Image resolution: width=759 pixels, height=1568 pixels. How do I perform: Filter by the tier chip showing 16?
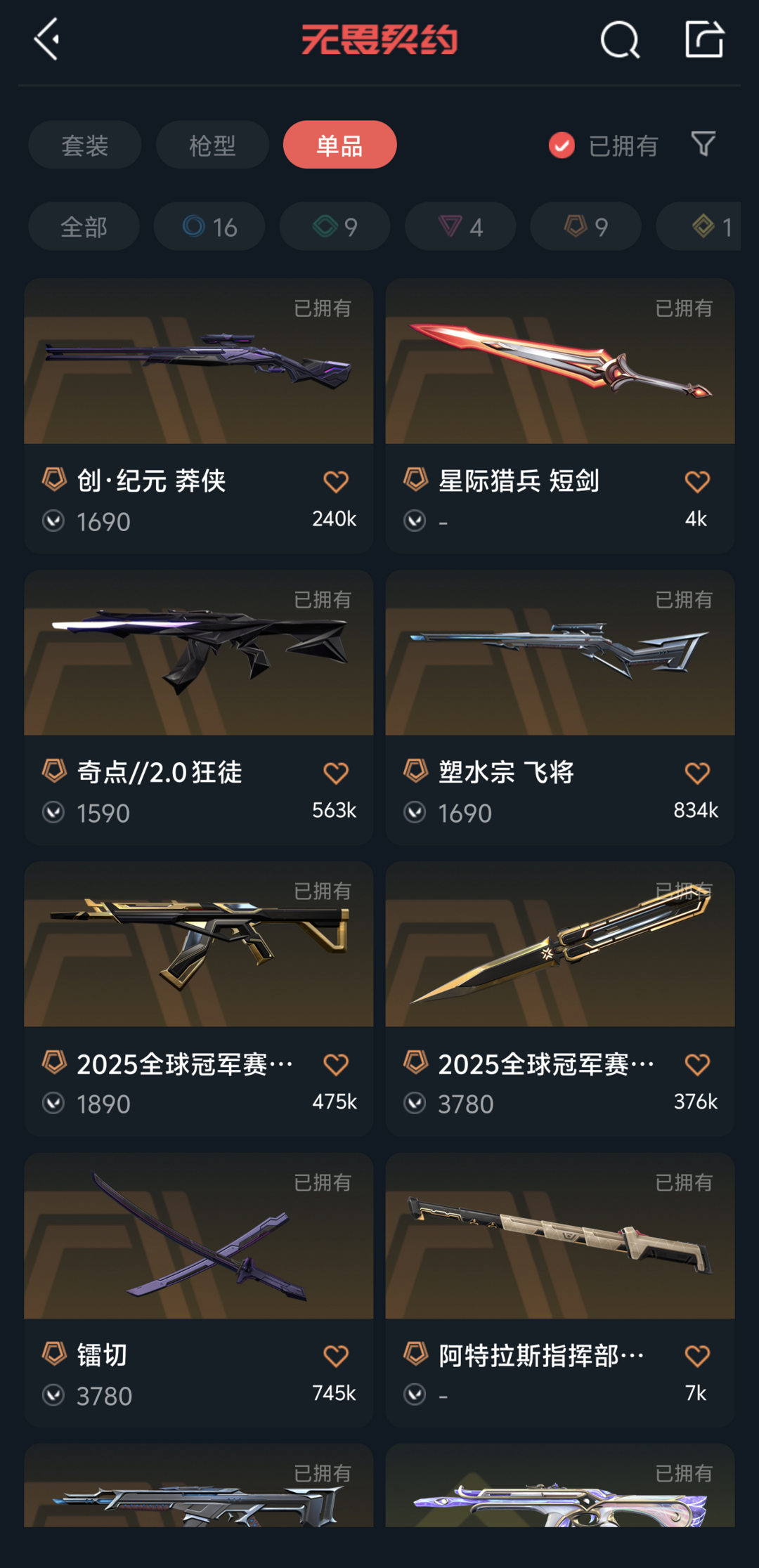point(209,227)
